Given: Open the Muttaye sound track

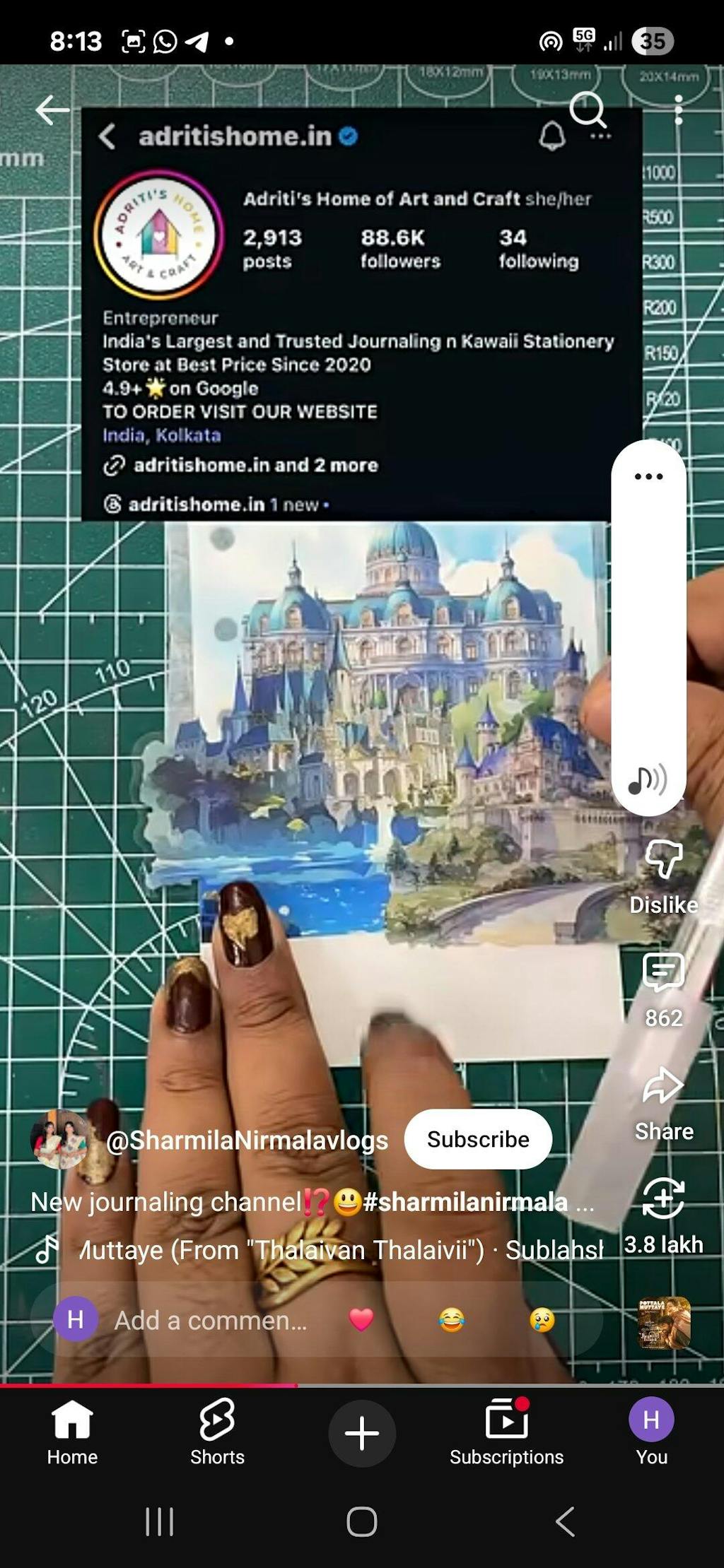Looking at the screenshot, I should (339, 1249).
